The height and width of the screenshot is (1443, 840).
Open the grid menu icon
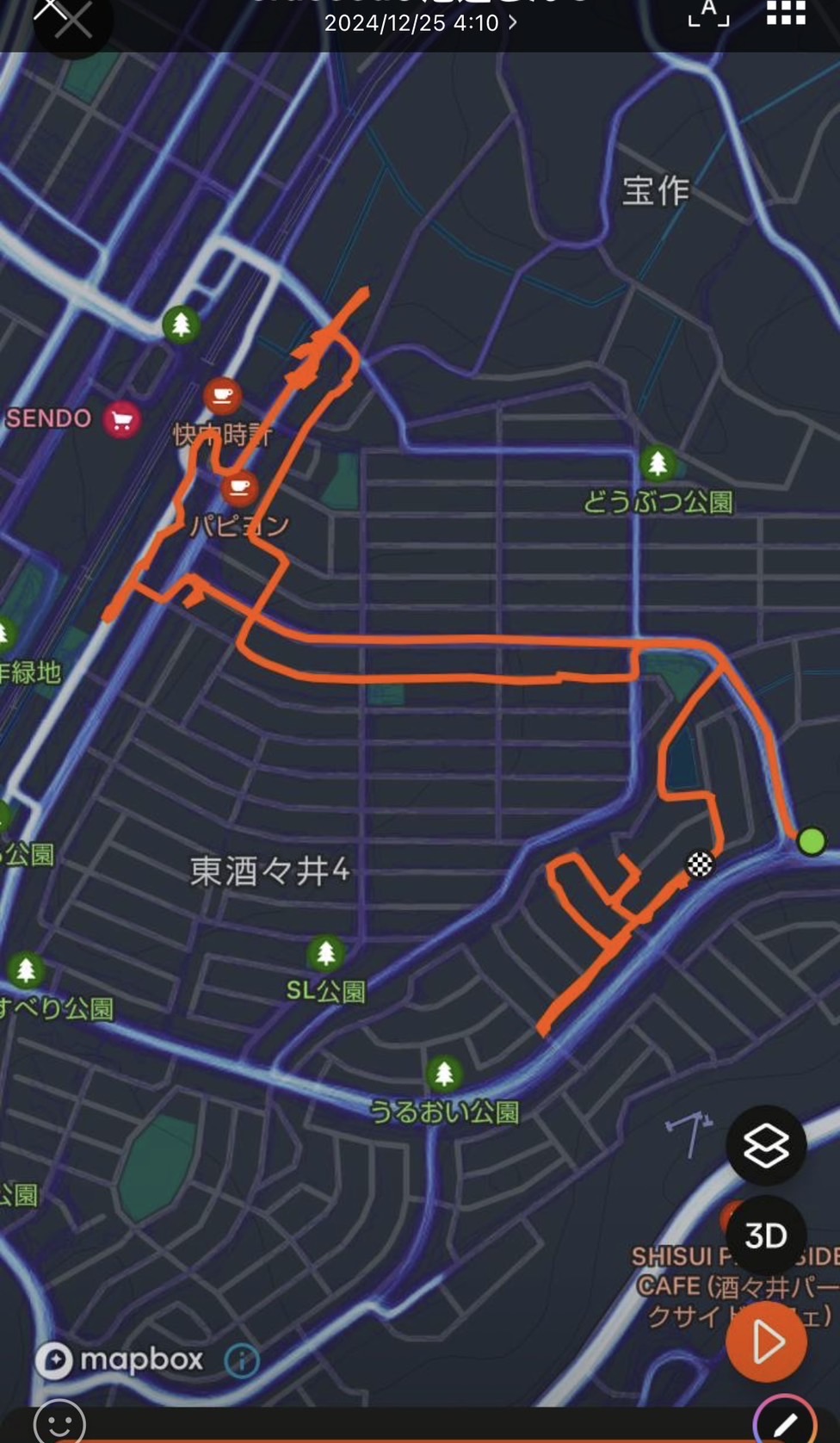(x=786, y=13)
